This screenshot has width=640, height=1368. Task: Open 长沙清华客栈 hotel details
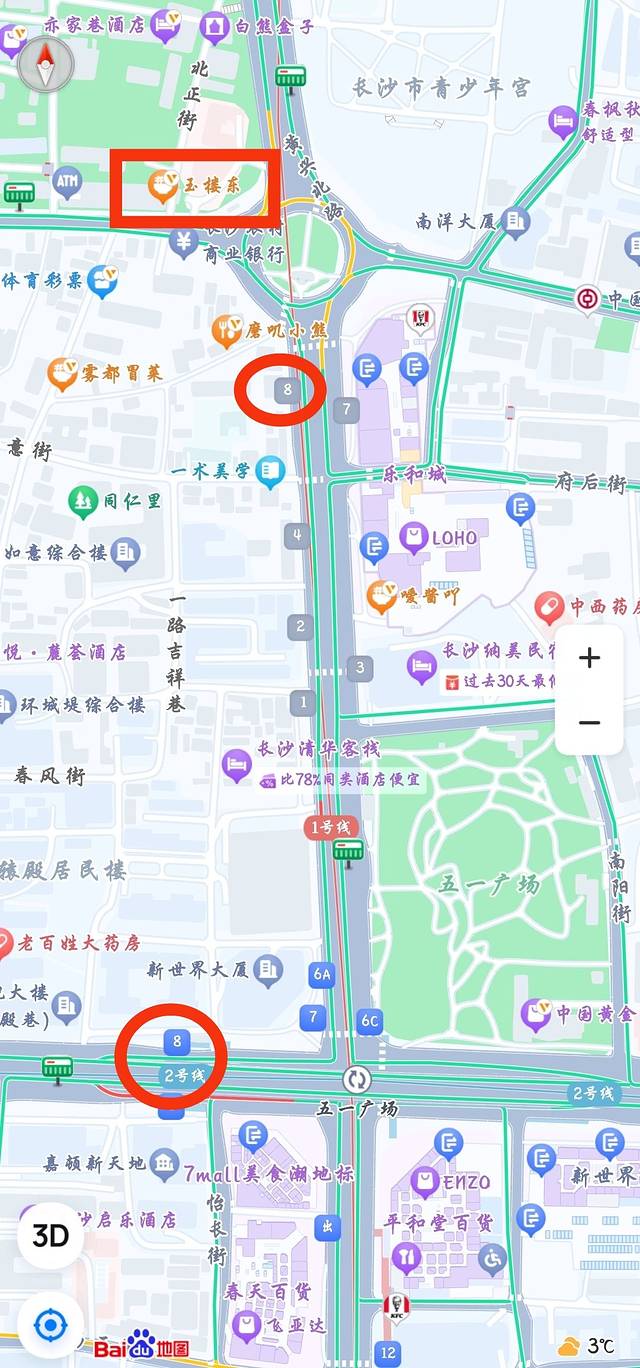pyautogui.click(x=237, y=765)
